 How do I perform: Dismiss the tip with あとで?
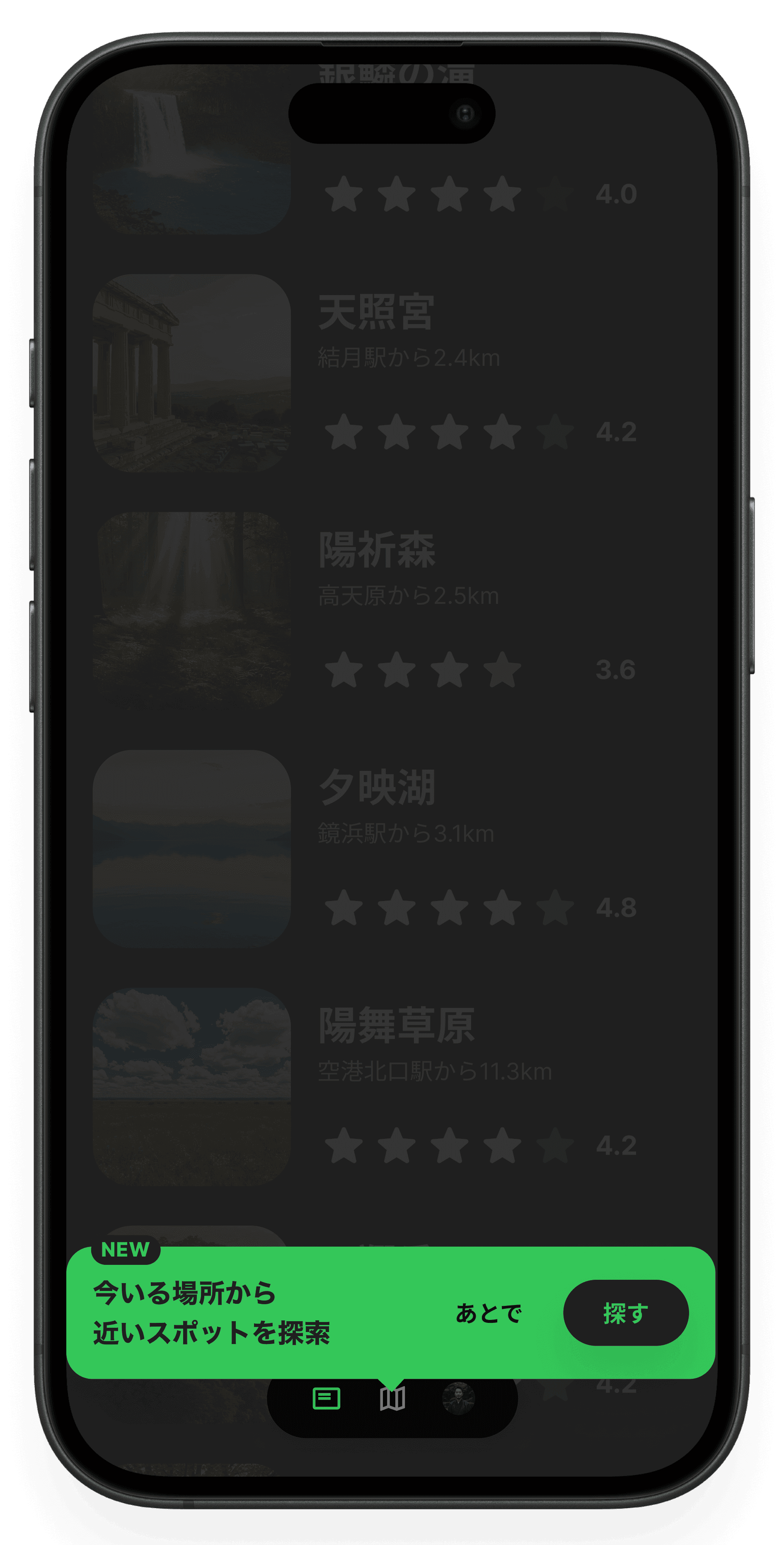(488, 1313)
